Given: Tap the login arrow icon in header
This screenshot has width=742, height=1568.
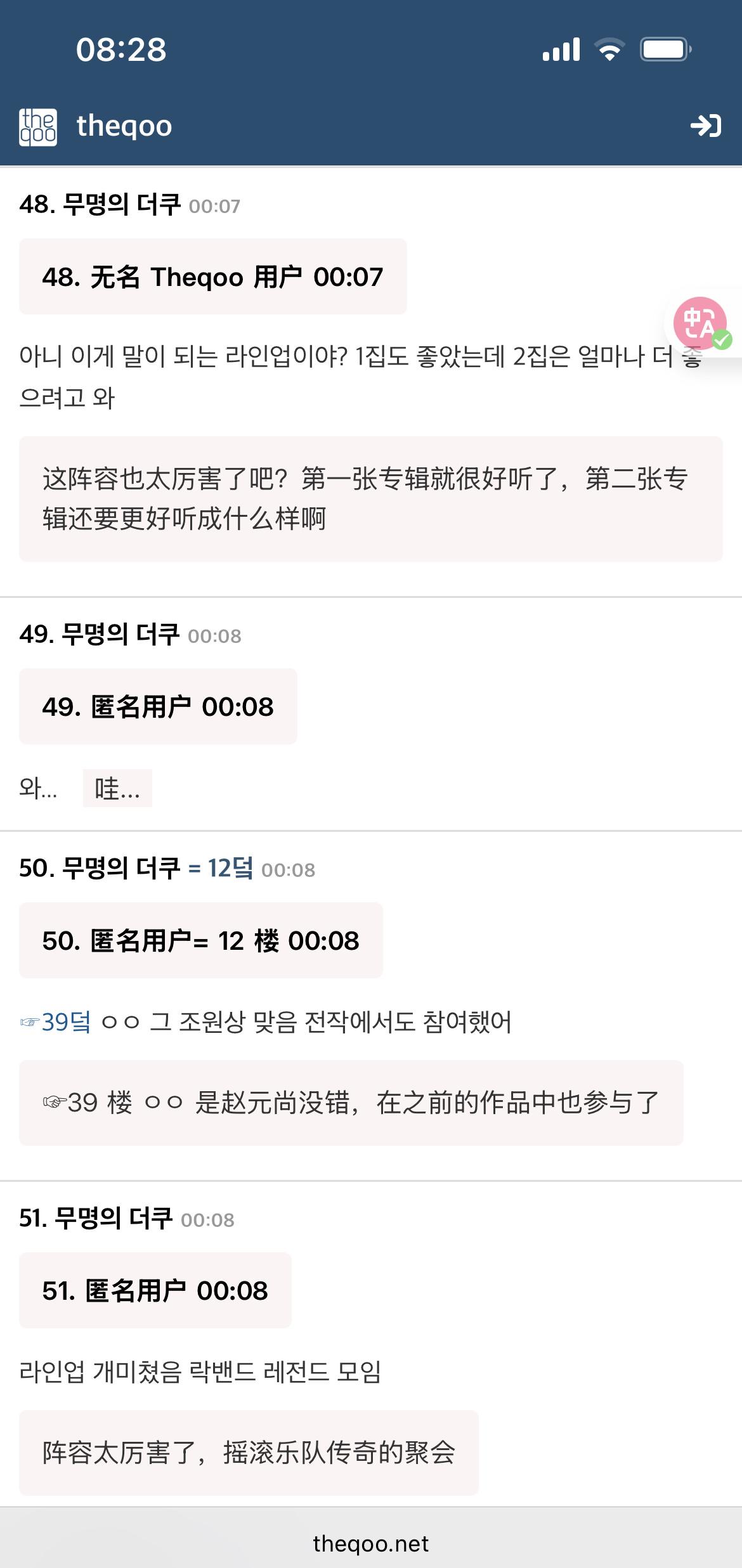Looking at the screenshot, I should pos(705,126).
